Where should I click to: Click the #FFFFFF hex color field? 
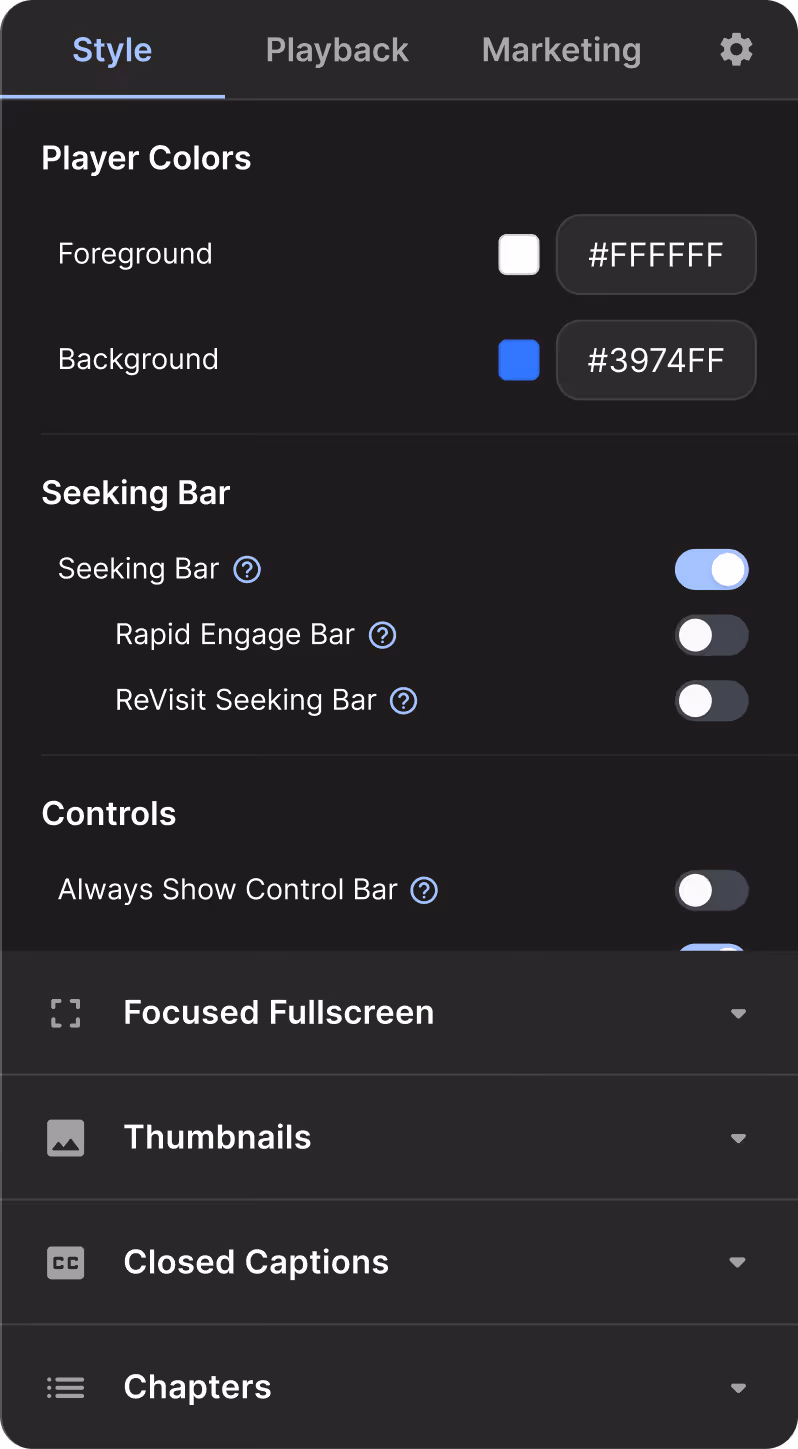coord(656,255)
